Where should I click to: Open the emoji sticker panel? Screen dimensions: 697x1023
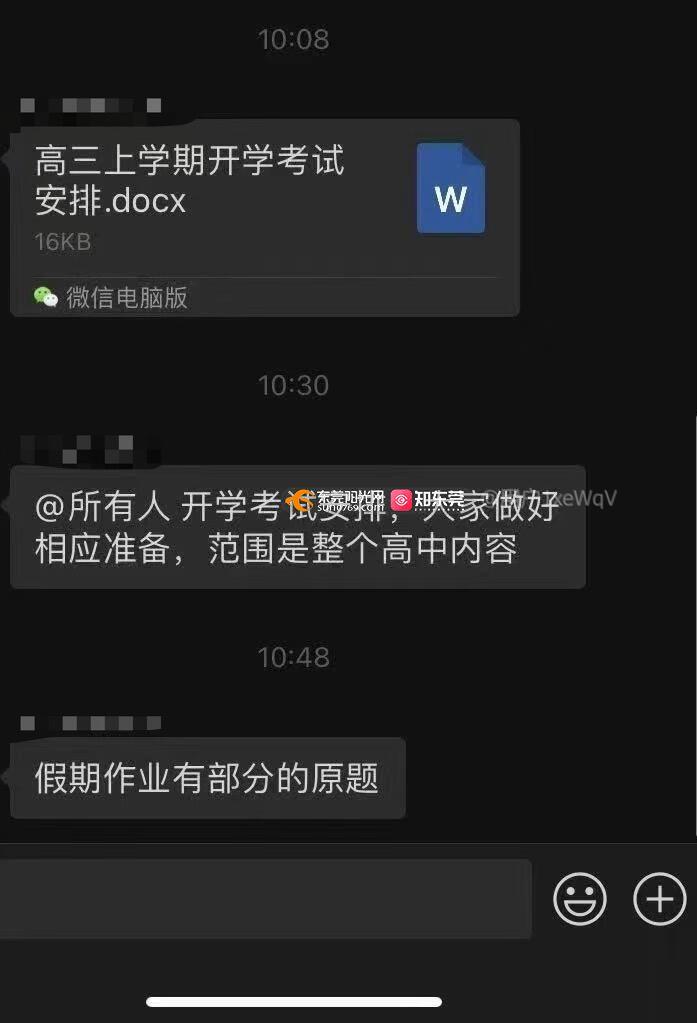pyautogui.click(x=580, y=898)
